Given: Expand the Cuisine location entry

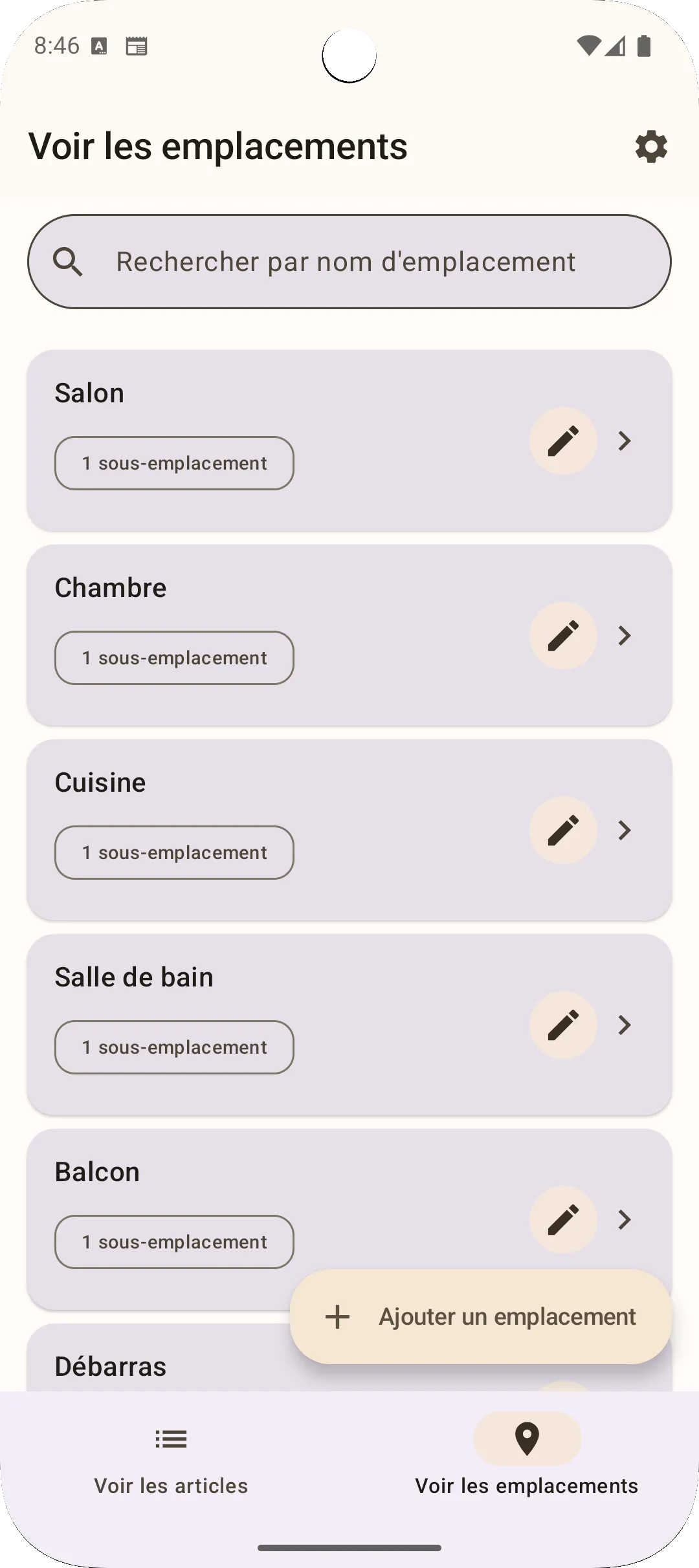Looking at the screenshot, I should tap(625, 830).
